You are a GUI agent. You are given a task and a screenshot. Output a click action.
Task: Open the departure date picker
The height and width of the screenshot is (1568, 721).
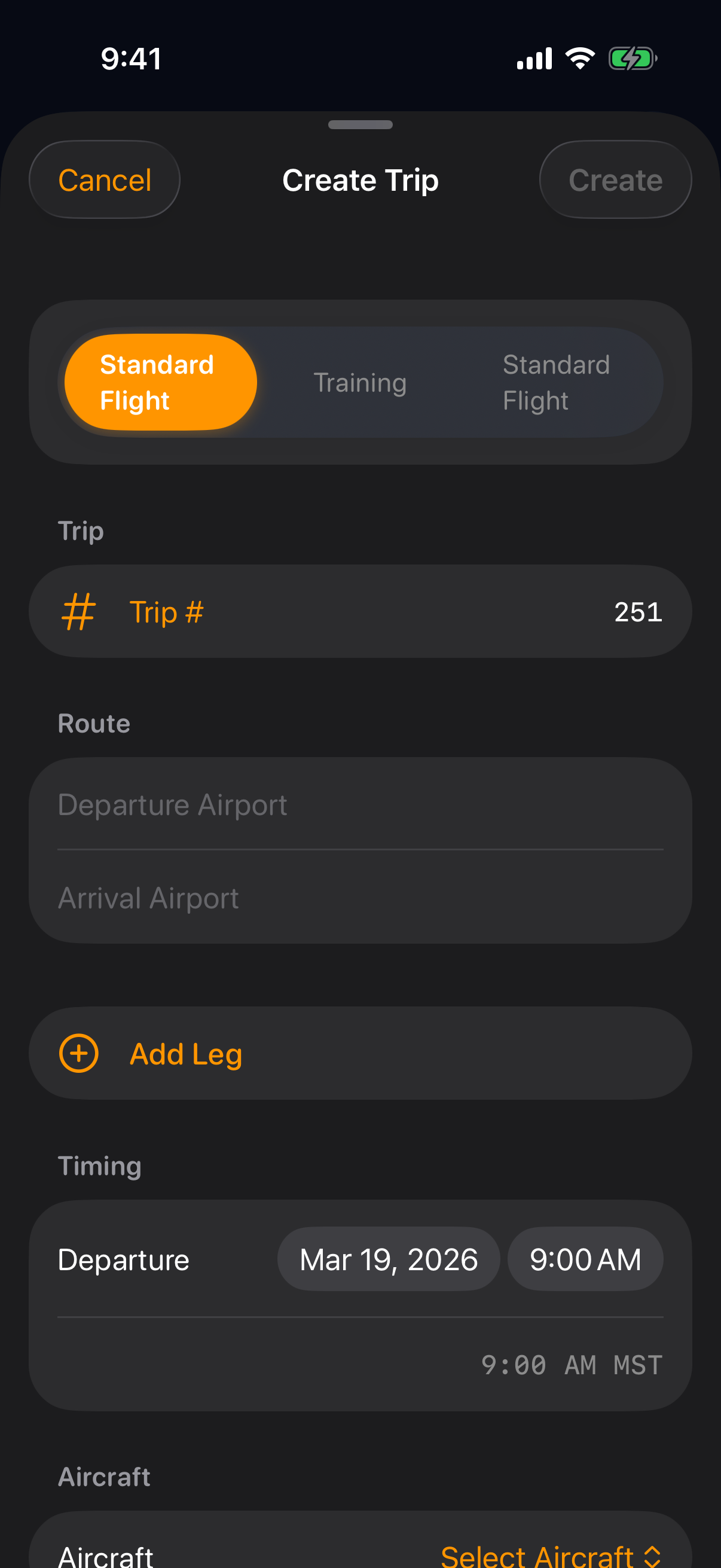(x=388, y=1259)
